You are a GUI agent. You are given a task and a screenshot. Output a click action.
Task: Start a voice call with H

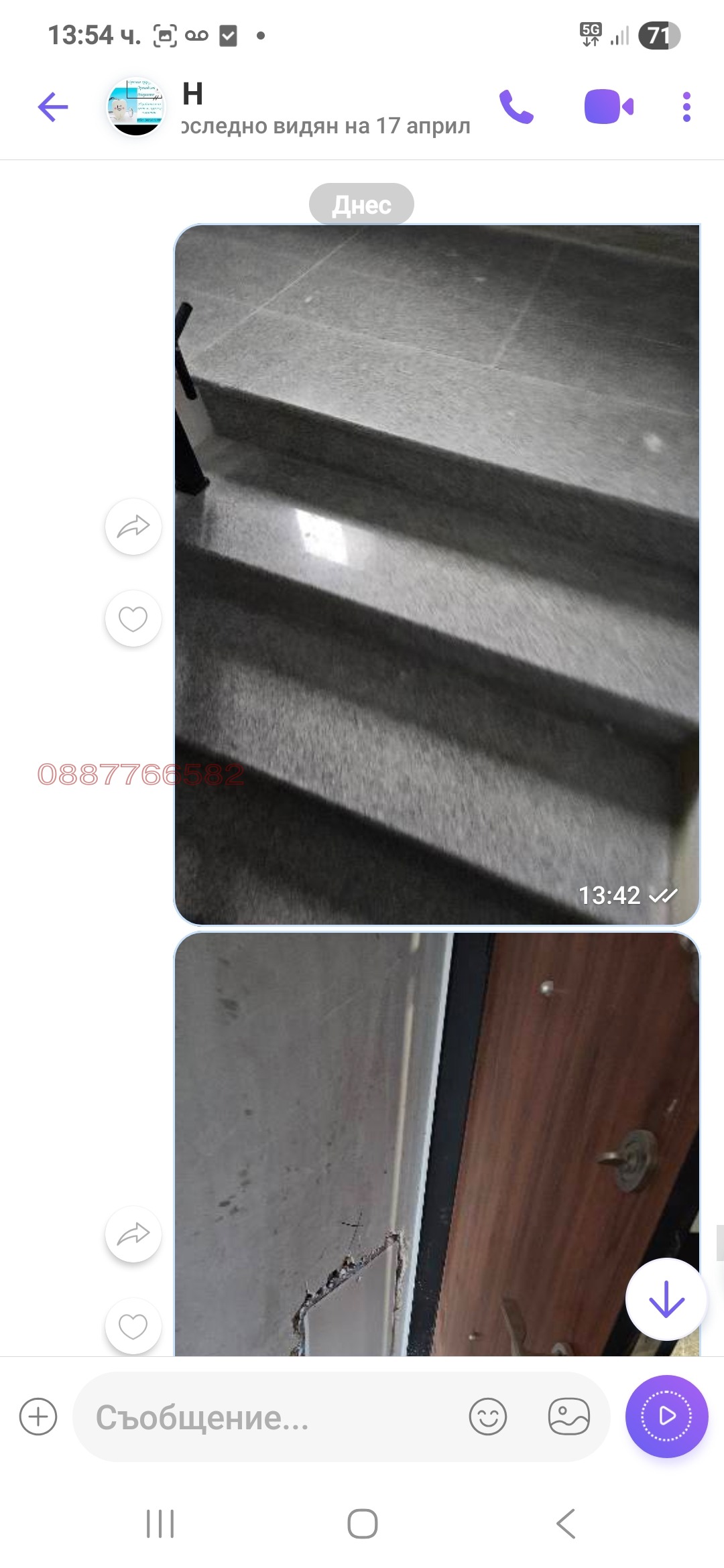coord(516,107)
